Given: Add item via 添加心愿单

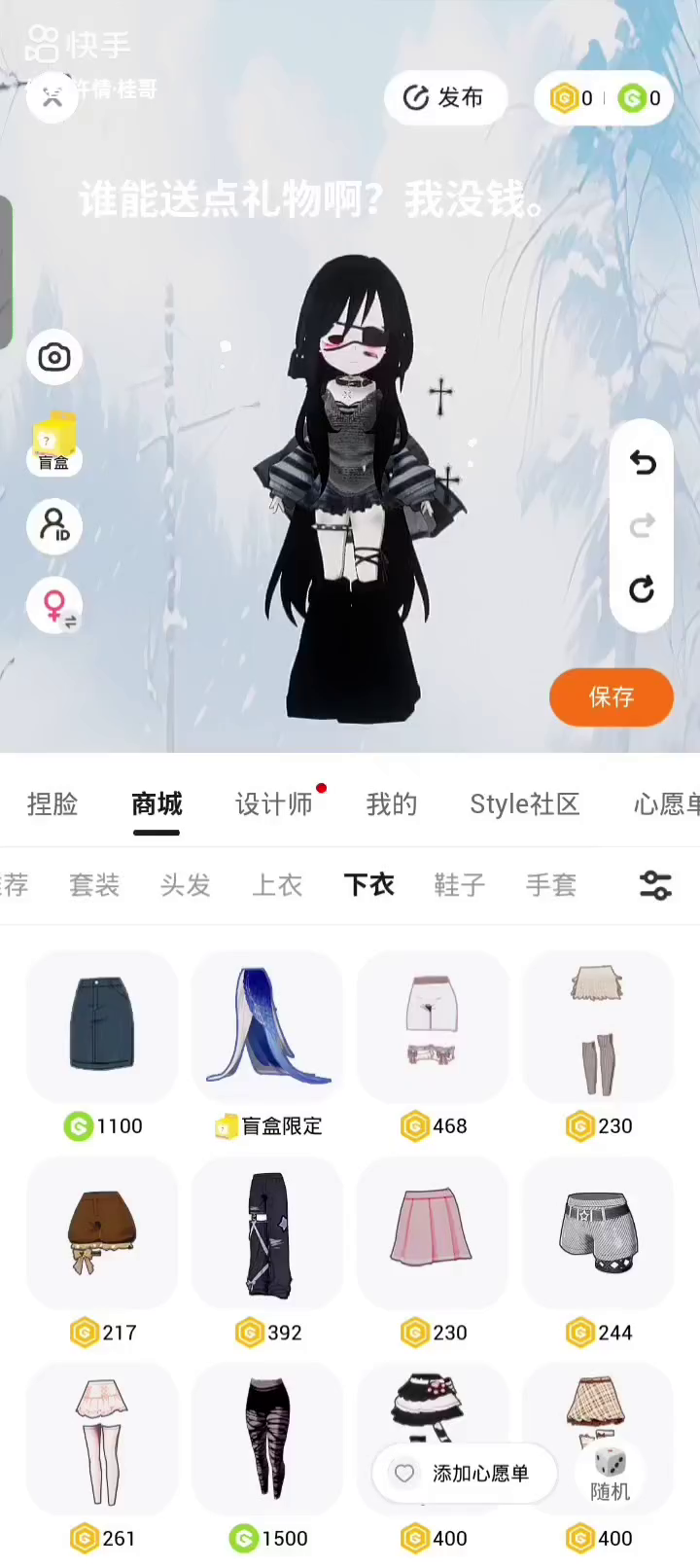Looking at the screenshot, I should point(464,1474).
